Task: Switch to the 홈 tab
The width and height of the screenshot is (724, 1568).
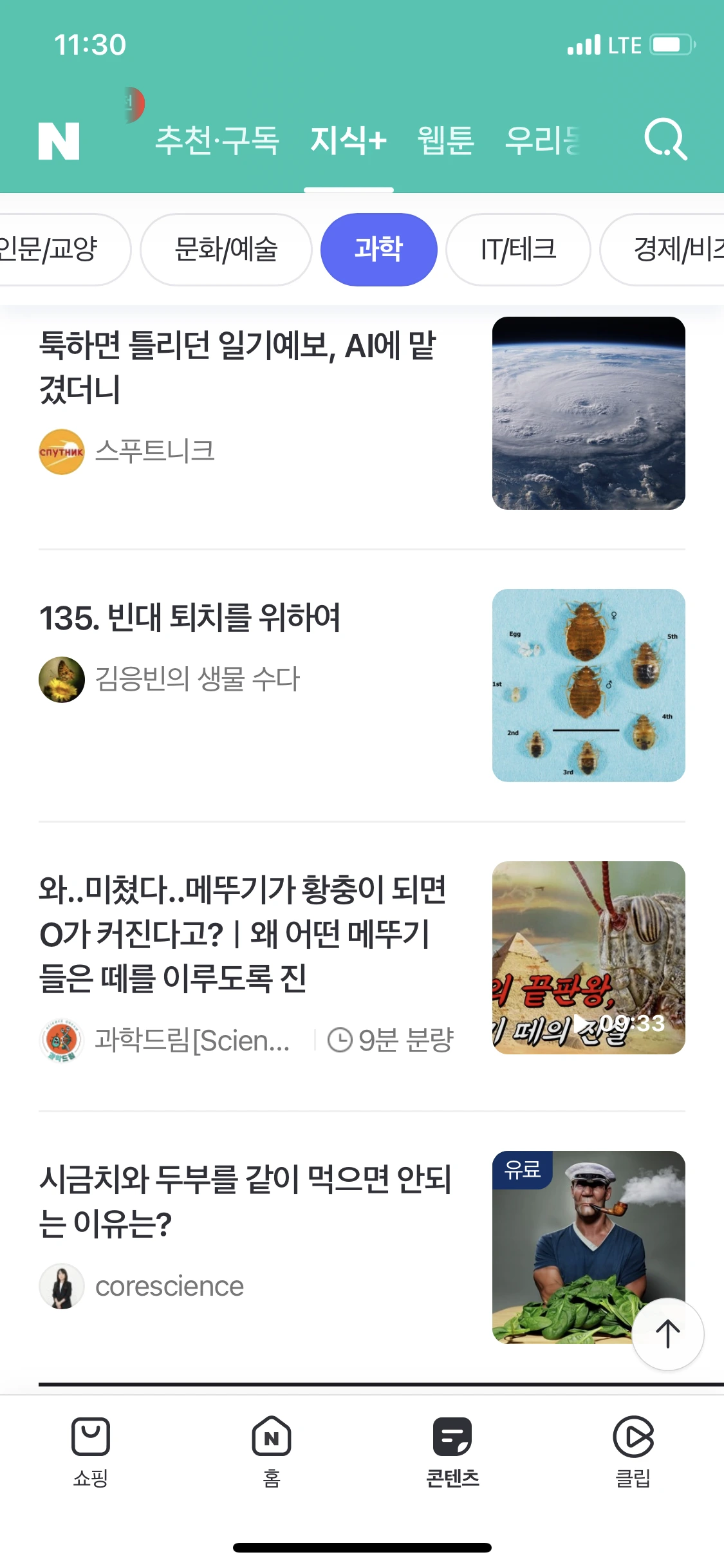Action: (272, 1451)
